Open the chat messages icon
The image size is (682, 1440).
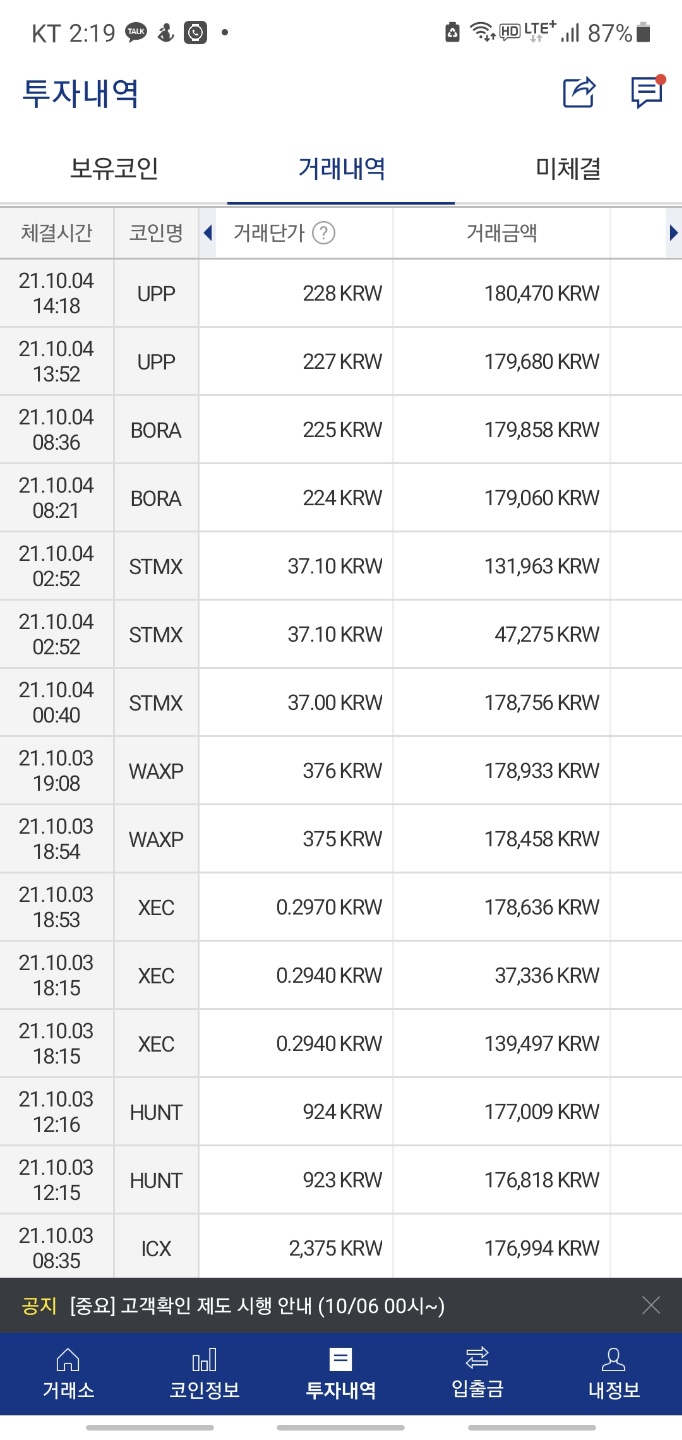coord(647,93)
